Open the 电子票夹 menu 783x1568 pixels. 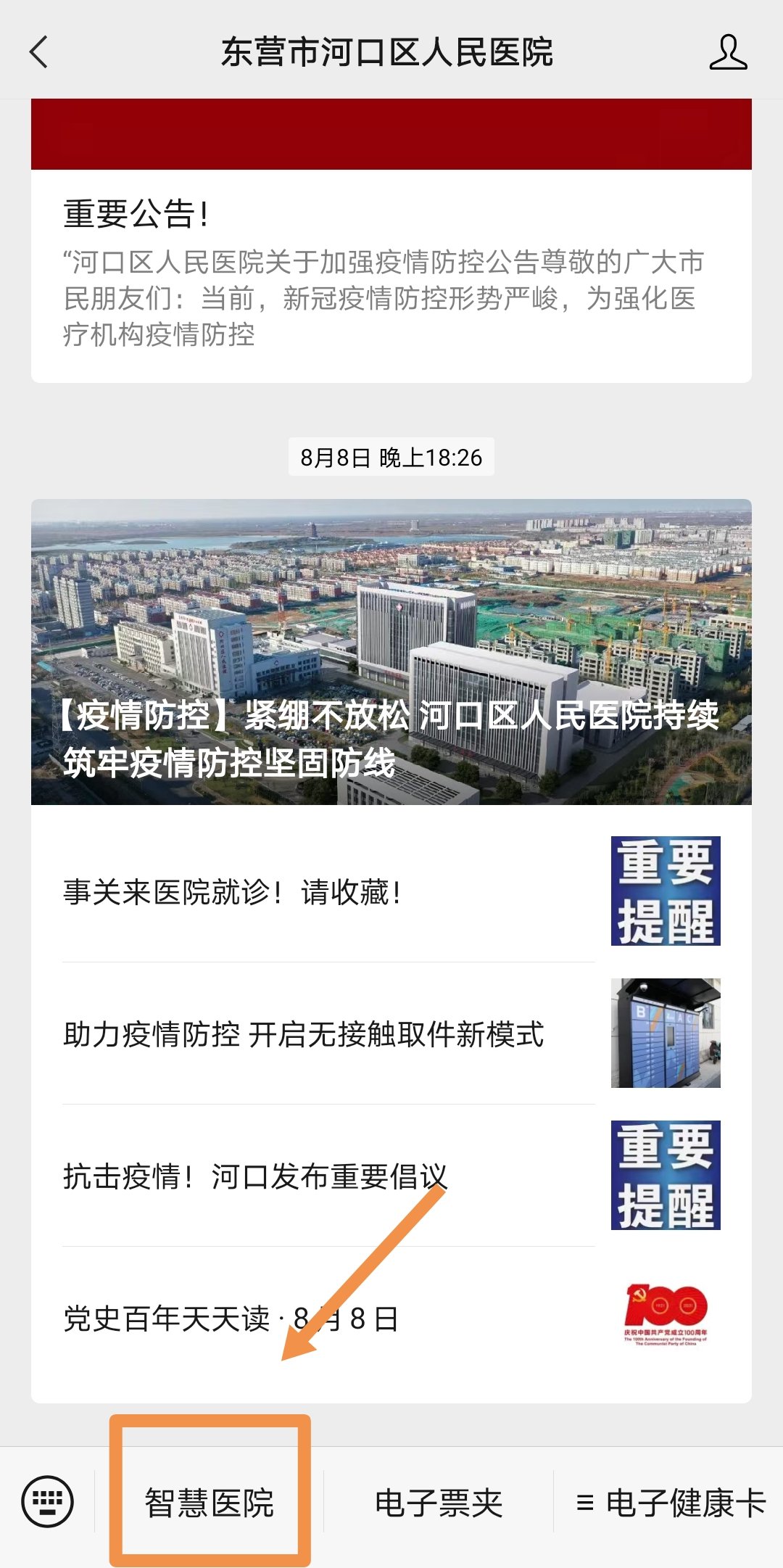point(439,1503)
